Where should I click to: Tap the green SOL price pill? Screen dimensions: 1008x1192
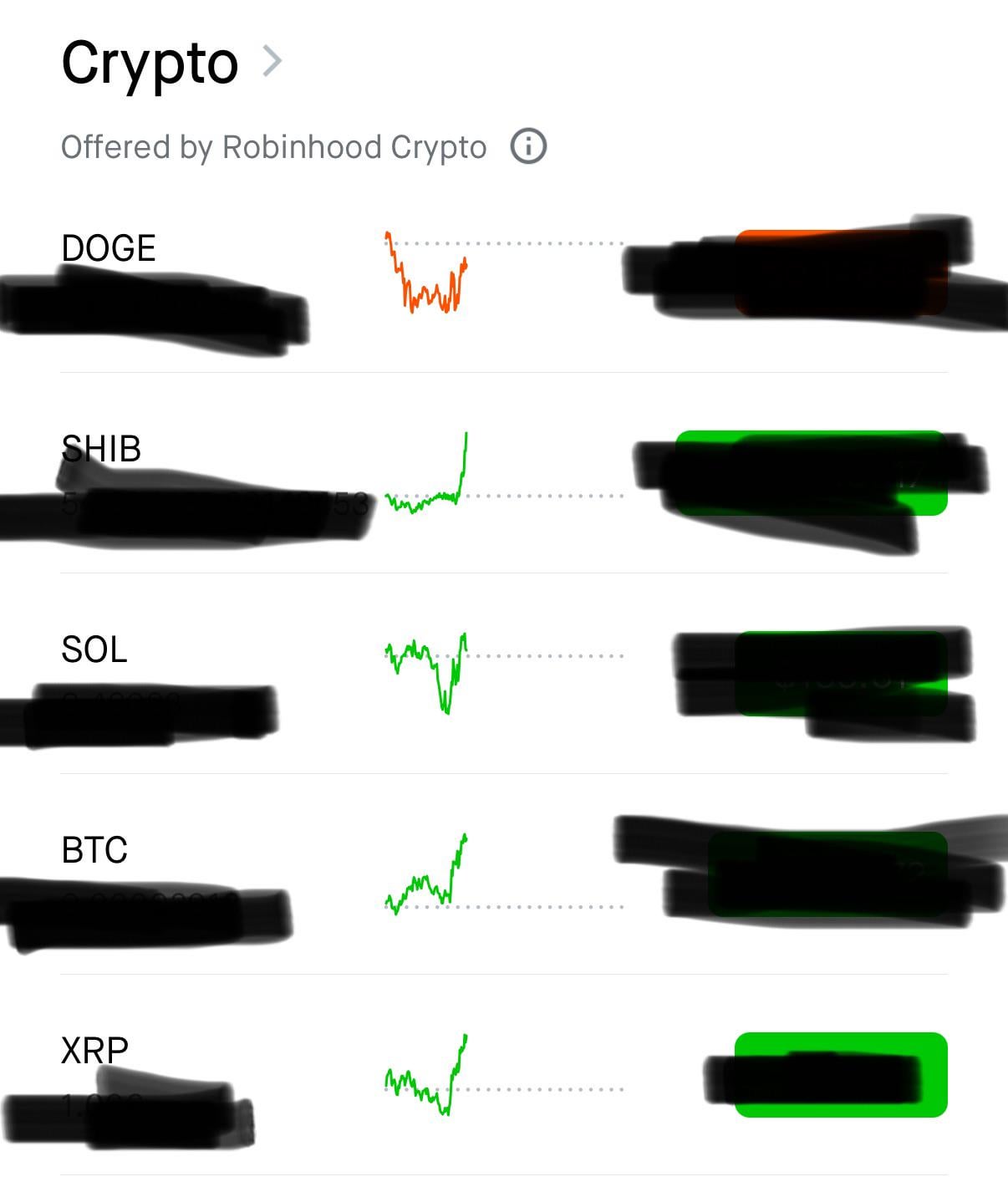coord(840,674)
